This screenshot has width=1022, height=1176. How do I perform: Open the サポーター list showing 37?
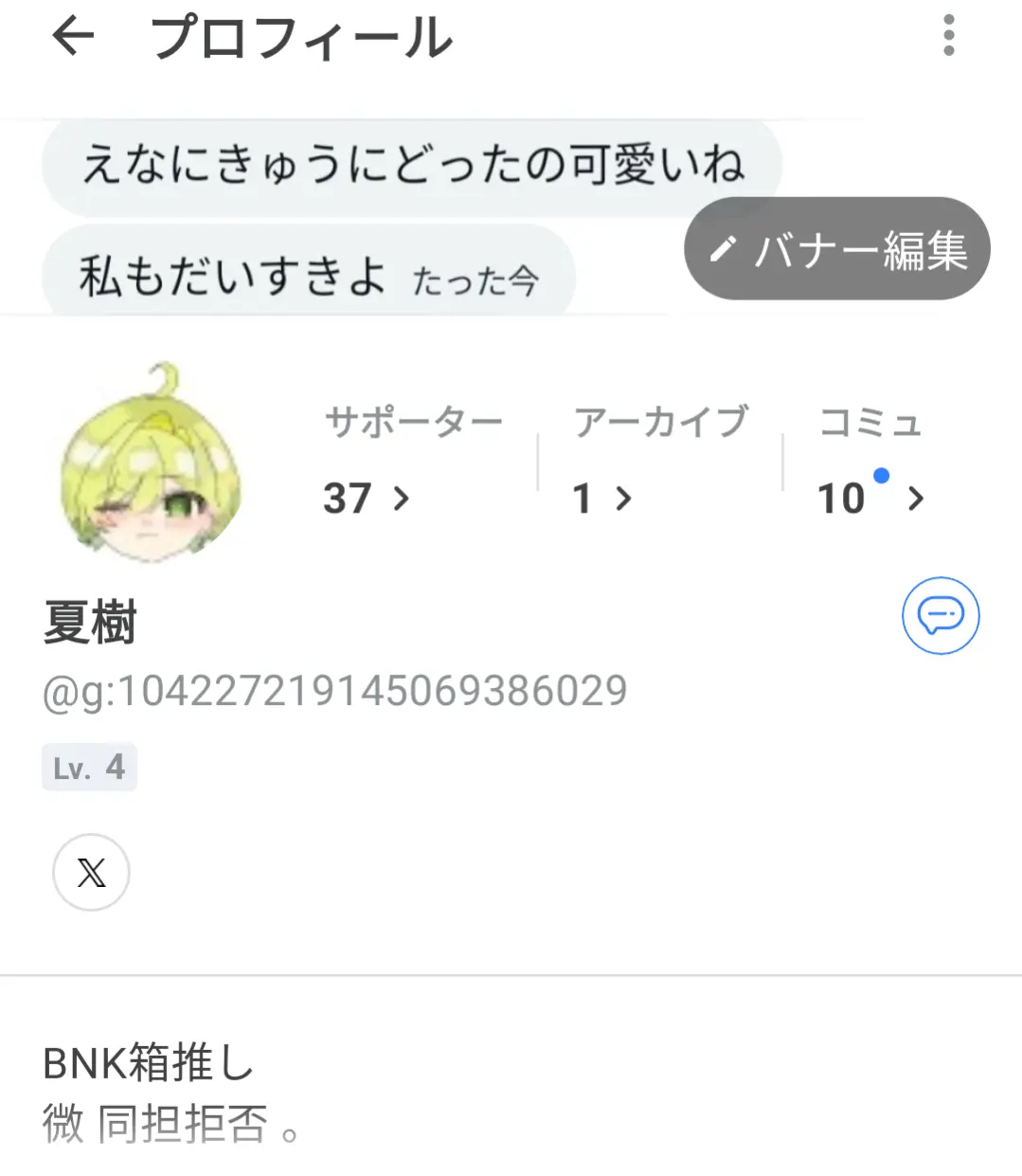[414, 461]
